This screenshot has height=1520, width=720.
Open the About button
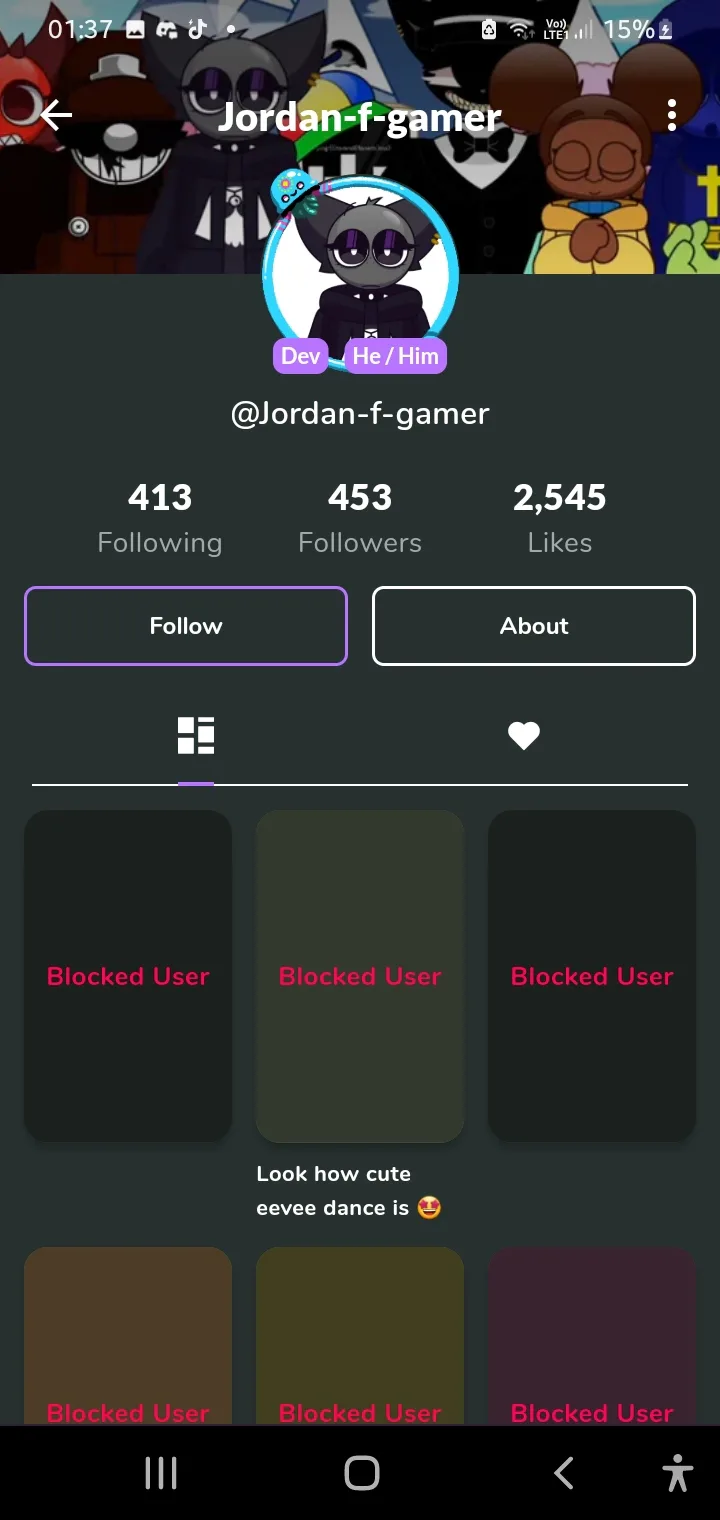pos(534,626)
